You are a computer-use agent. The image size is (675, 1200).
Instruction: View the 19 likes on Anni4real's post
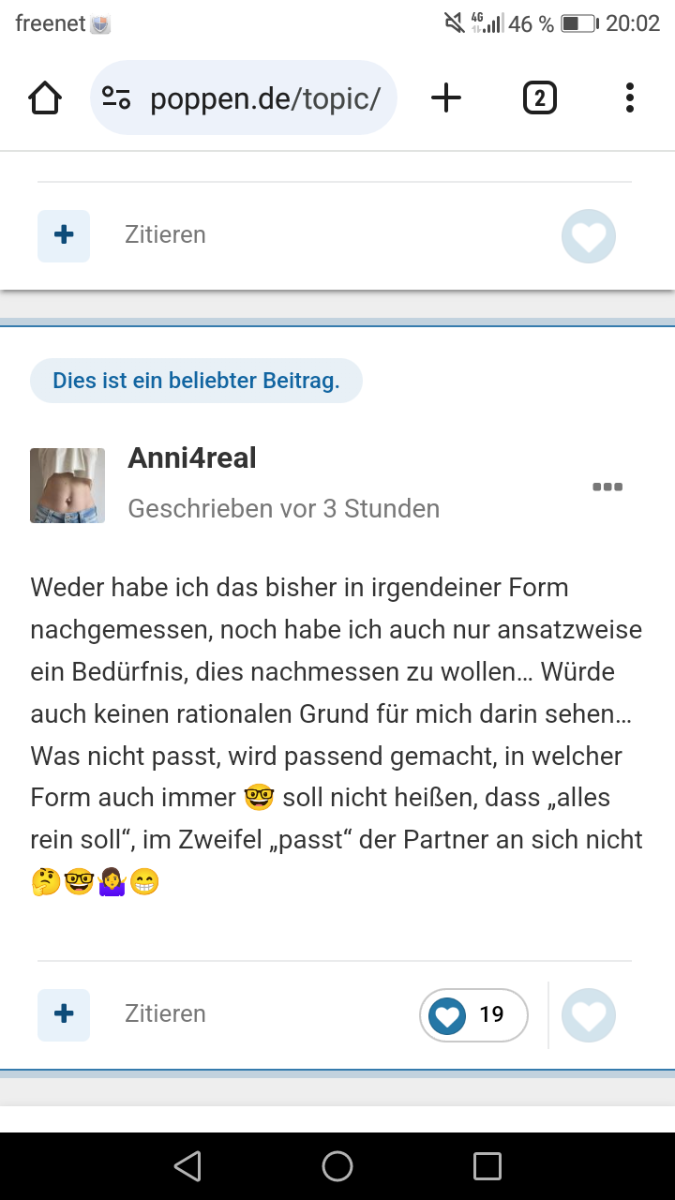473,1015
